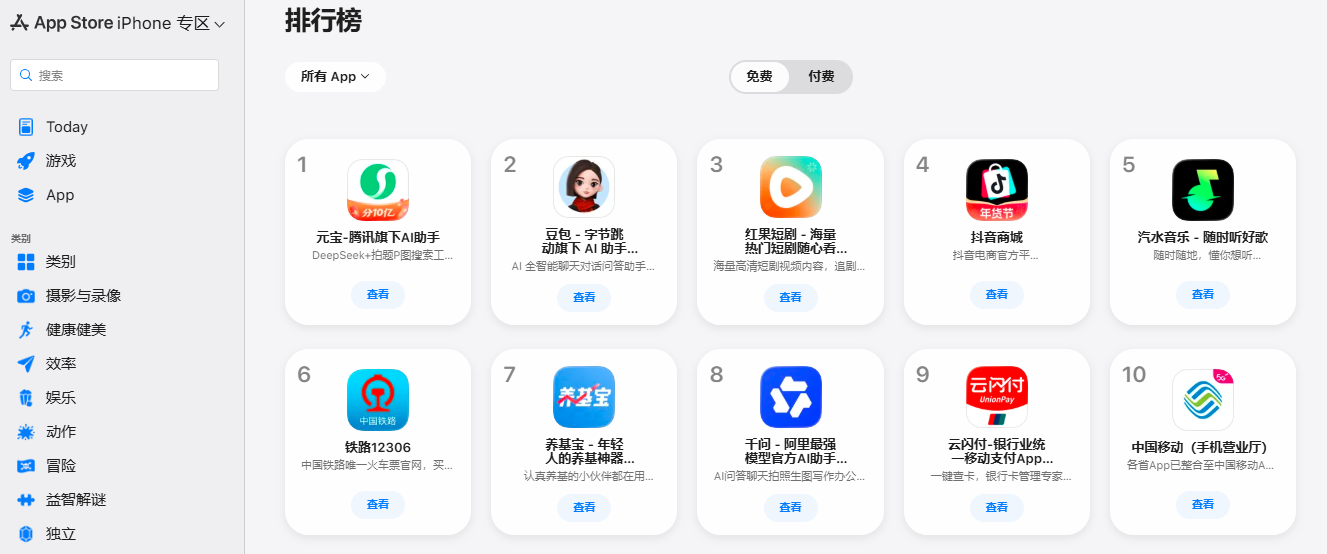Go to the Today section

(x=67, y=127)
